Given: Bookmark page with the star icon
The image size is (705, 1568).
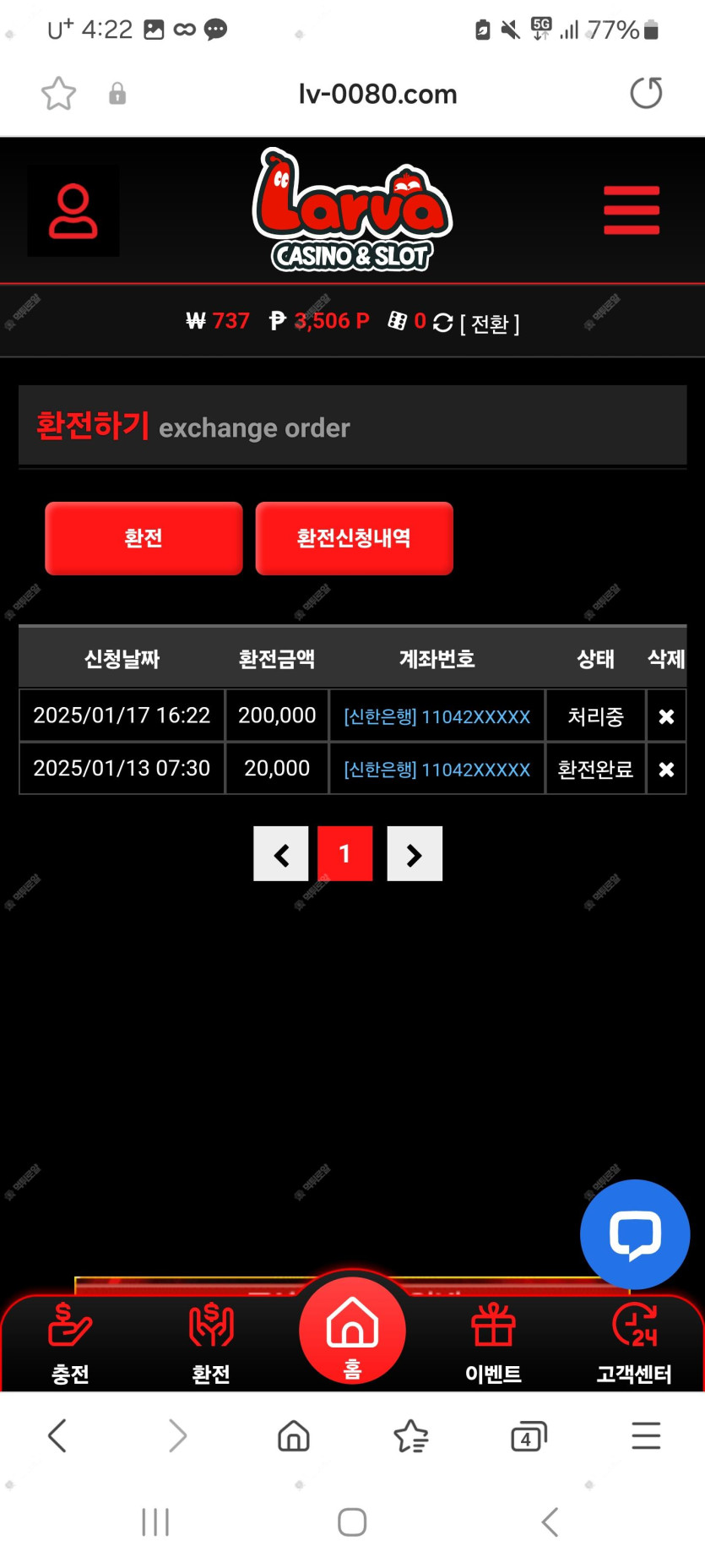Looking at the screenshot, I should click(x=58, y=94).
